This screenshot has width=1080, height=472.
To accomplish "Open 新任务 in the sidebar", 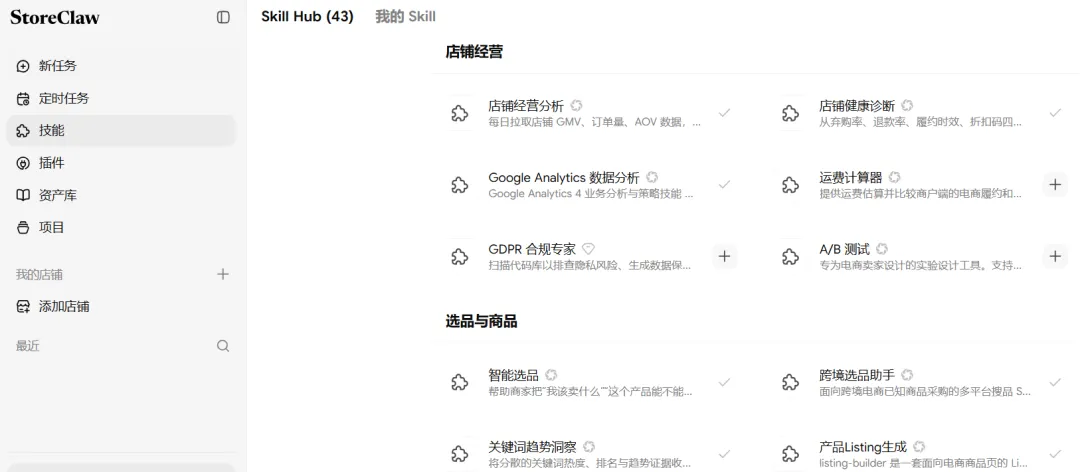I will tap(121, 66).
